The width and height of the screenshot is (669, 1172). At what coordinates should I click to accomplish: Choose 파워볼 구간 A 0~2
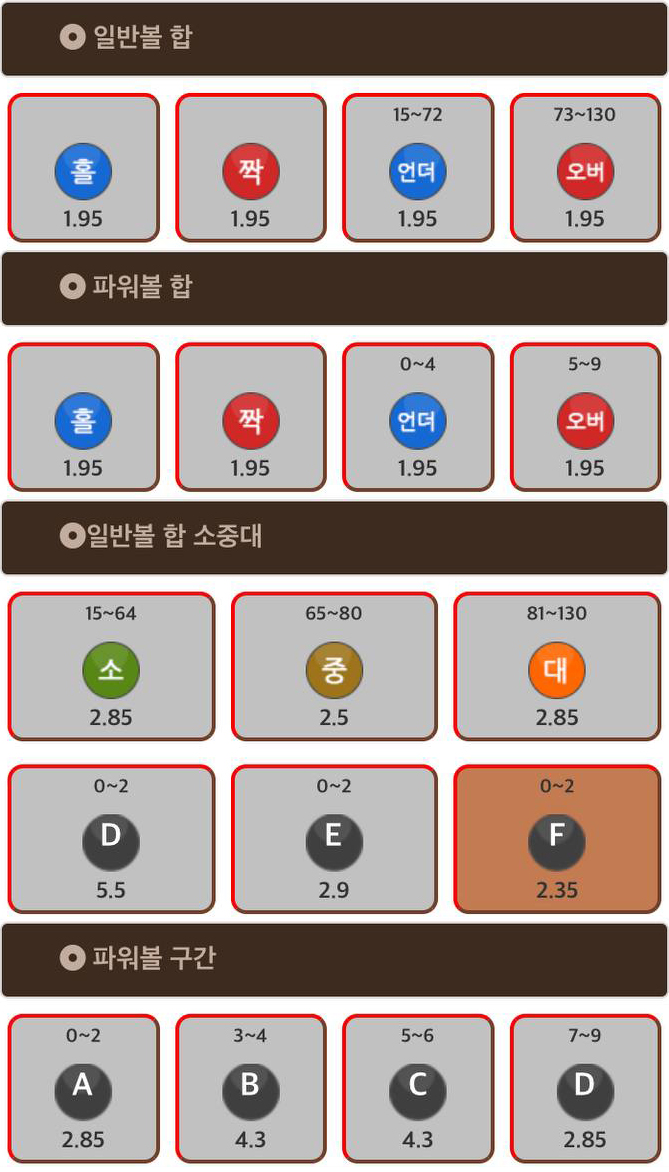pyautogui.click(x=83, y=1089)
